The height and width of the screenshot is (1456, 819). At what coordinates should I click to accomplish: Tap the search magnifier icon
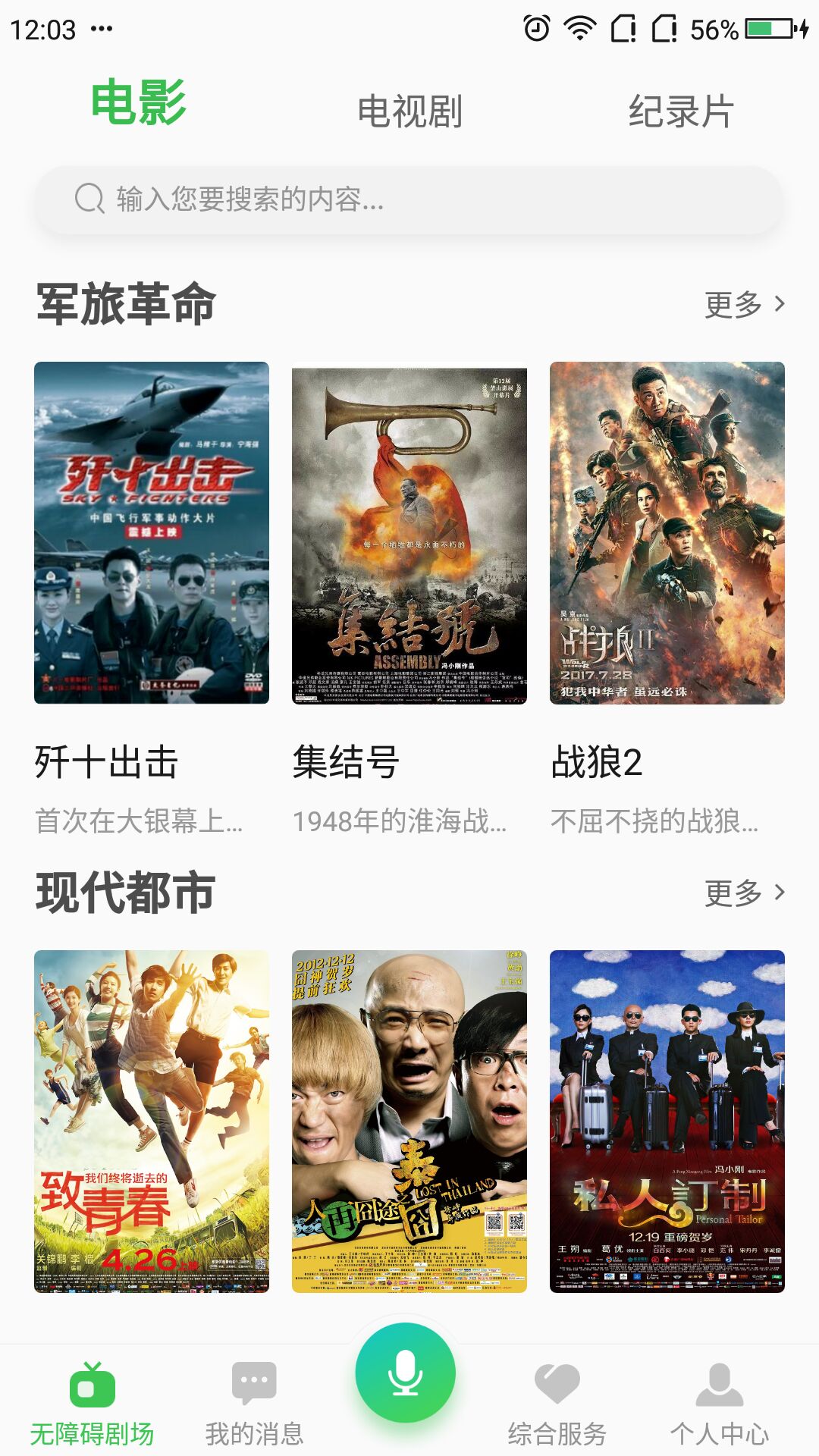[x=90, y=199]
